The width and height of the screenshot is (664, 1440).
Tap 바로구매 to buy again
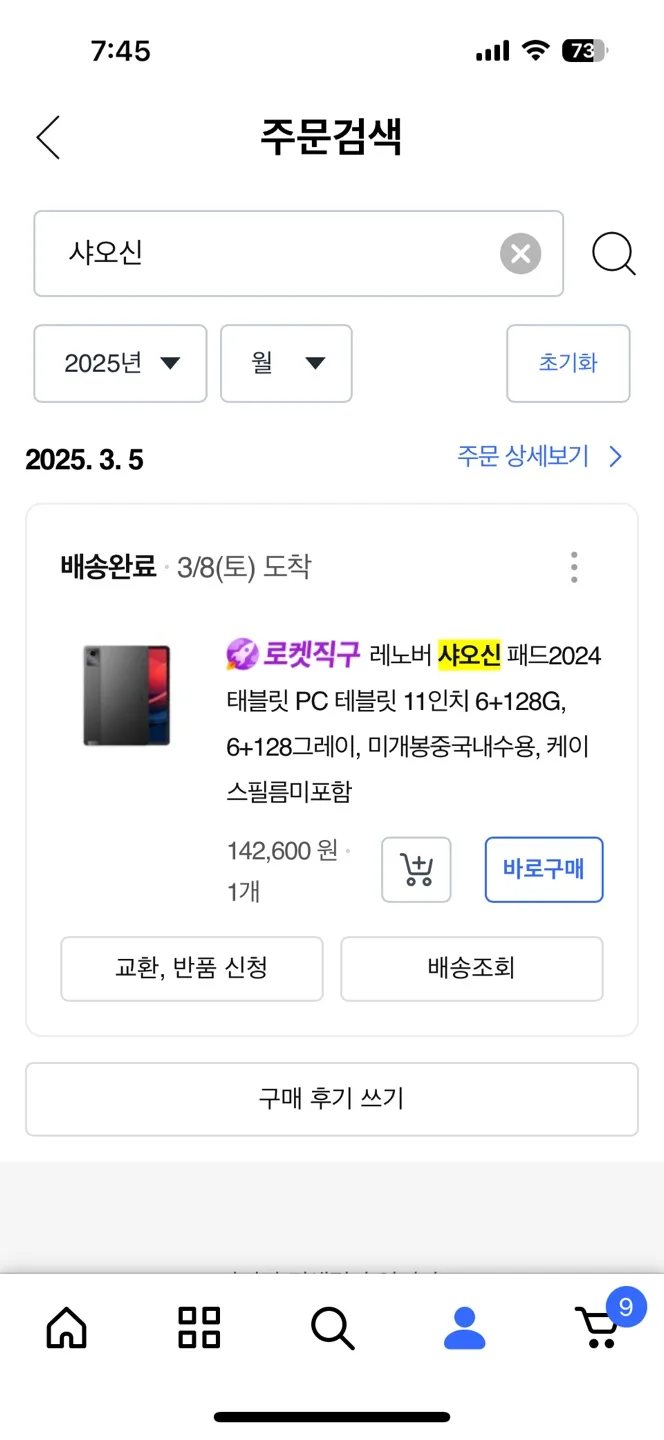(x=544, y=869)
